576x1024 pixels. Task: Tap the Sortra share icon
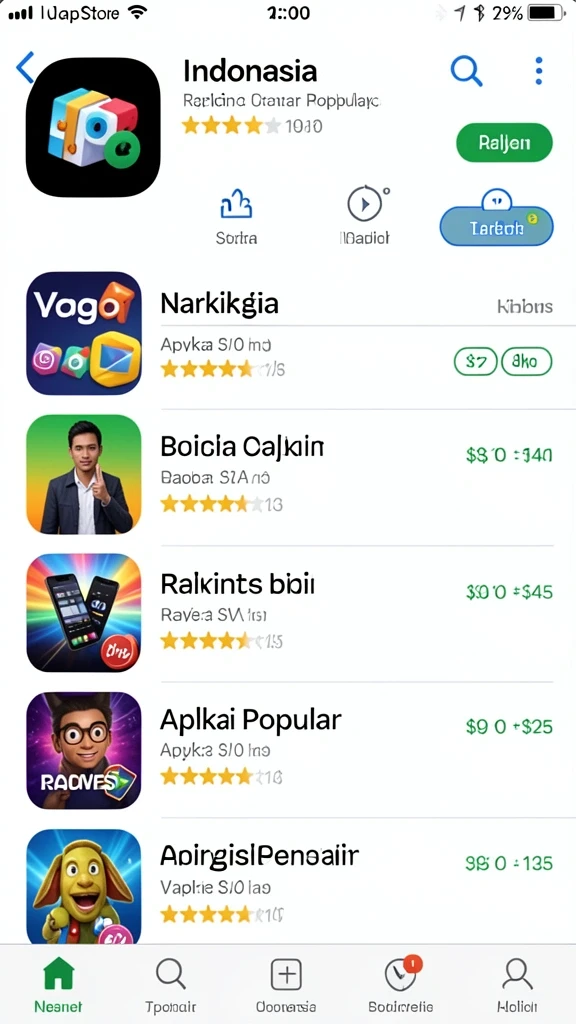tap(236, 204)
